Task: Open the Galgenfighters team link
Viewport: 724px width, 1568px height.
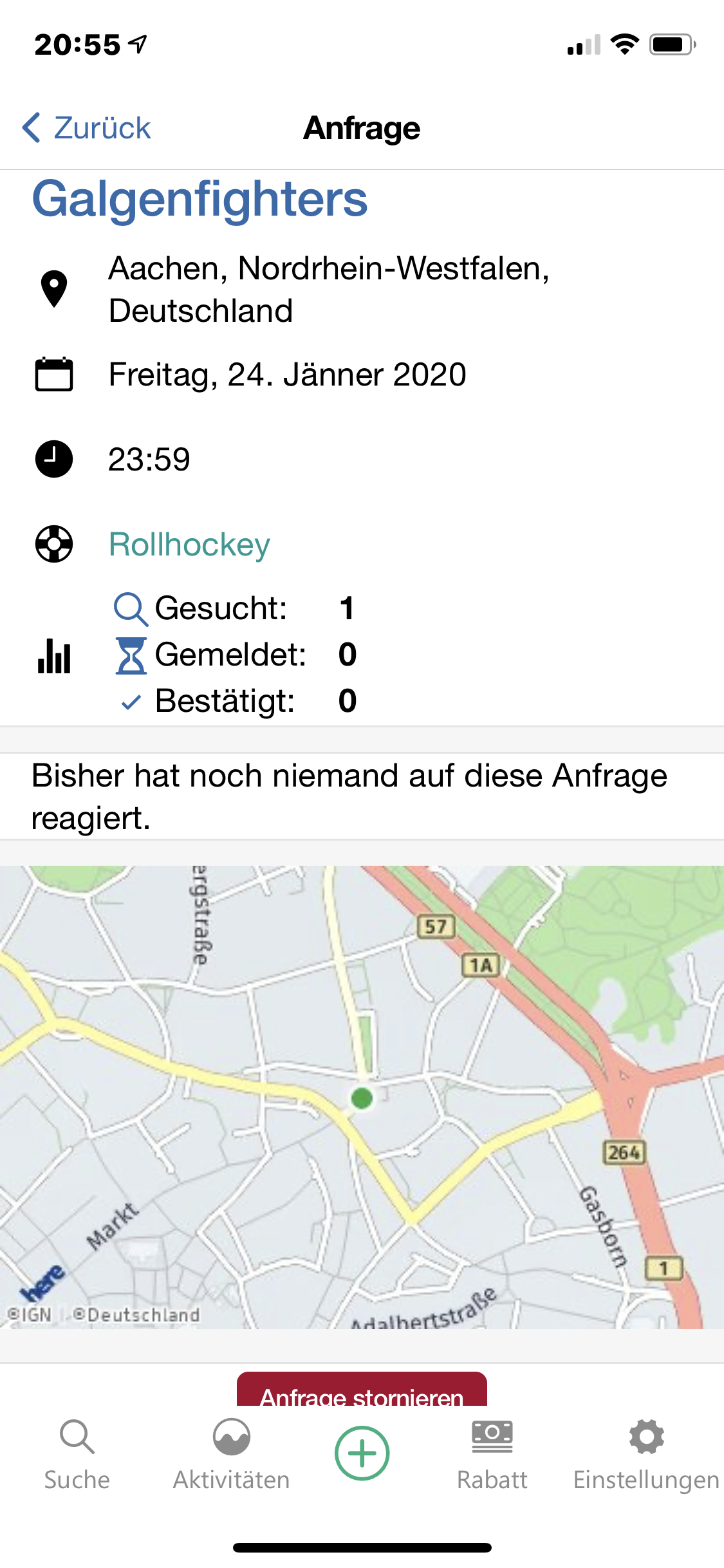Action: pyautogui.click(x=200, y=199)
